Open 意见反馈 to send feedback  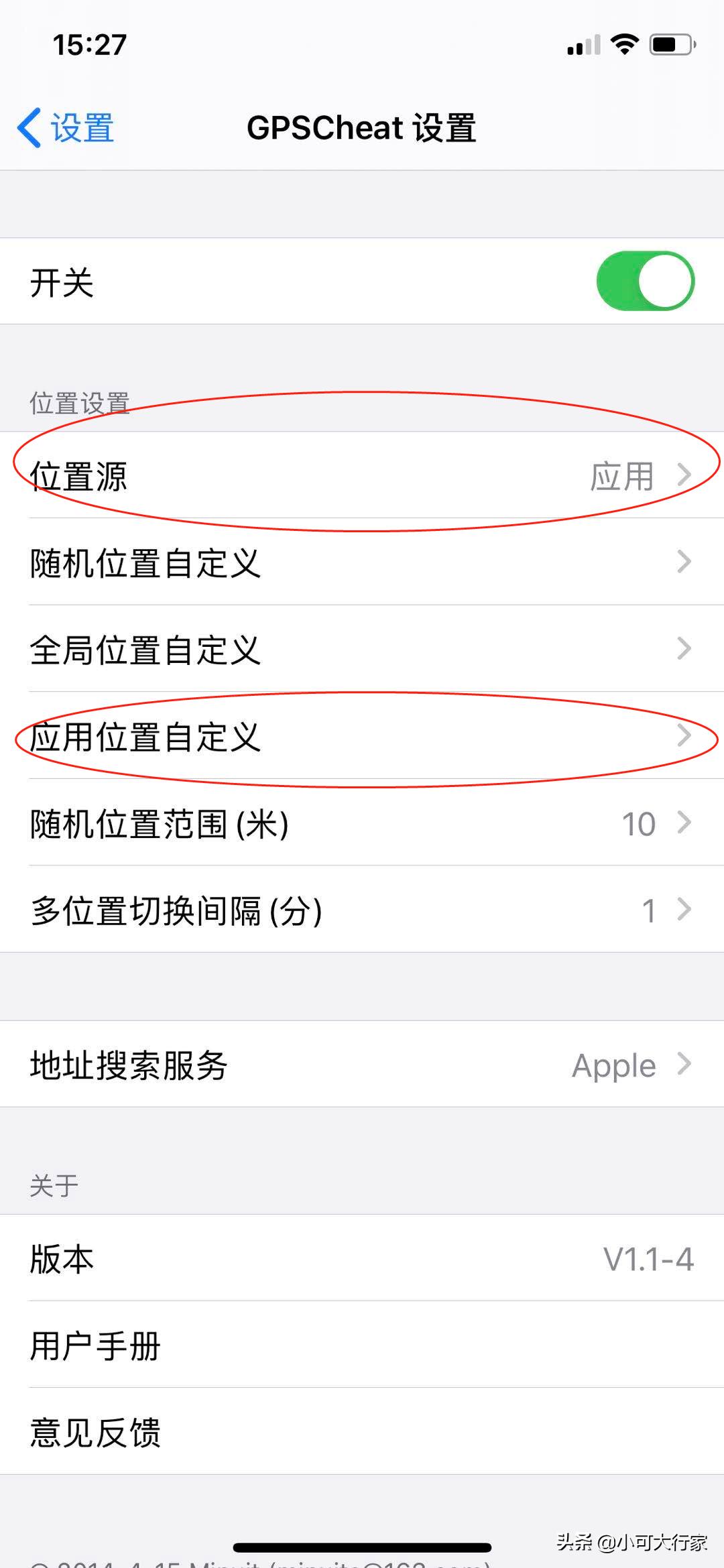362,1431
